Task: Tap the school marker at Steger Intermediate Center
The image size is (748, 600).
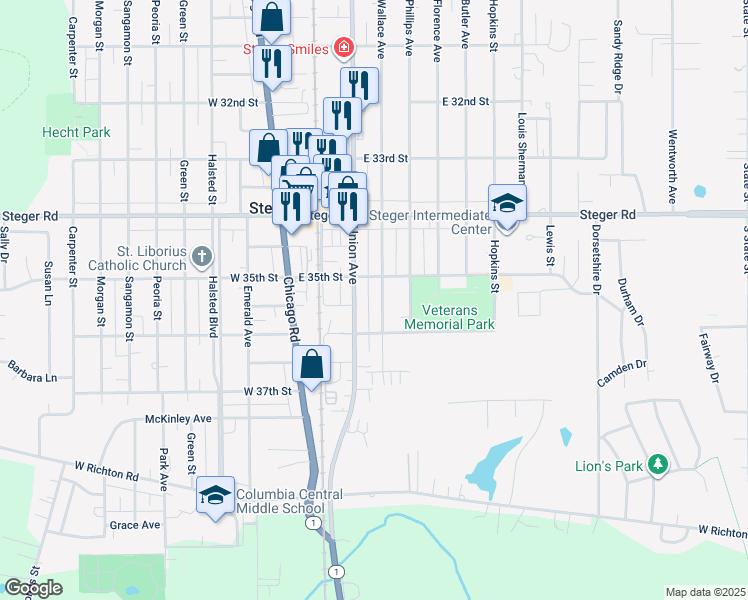Action: [x=507, y=204]
